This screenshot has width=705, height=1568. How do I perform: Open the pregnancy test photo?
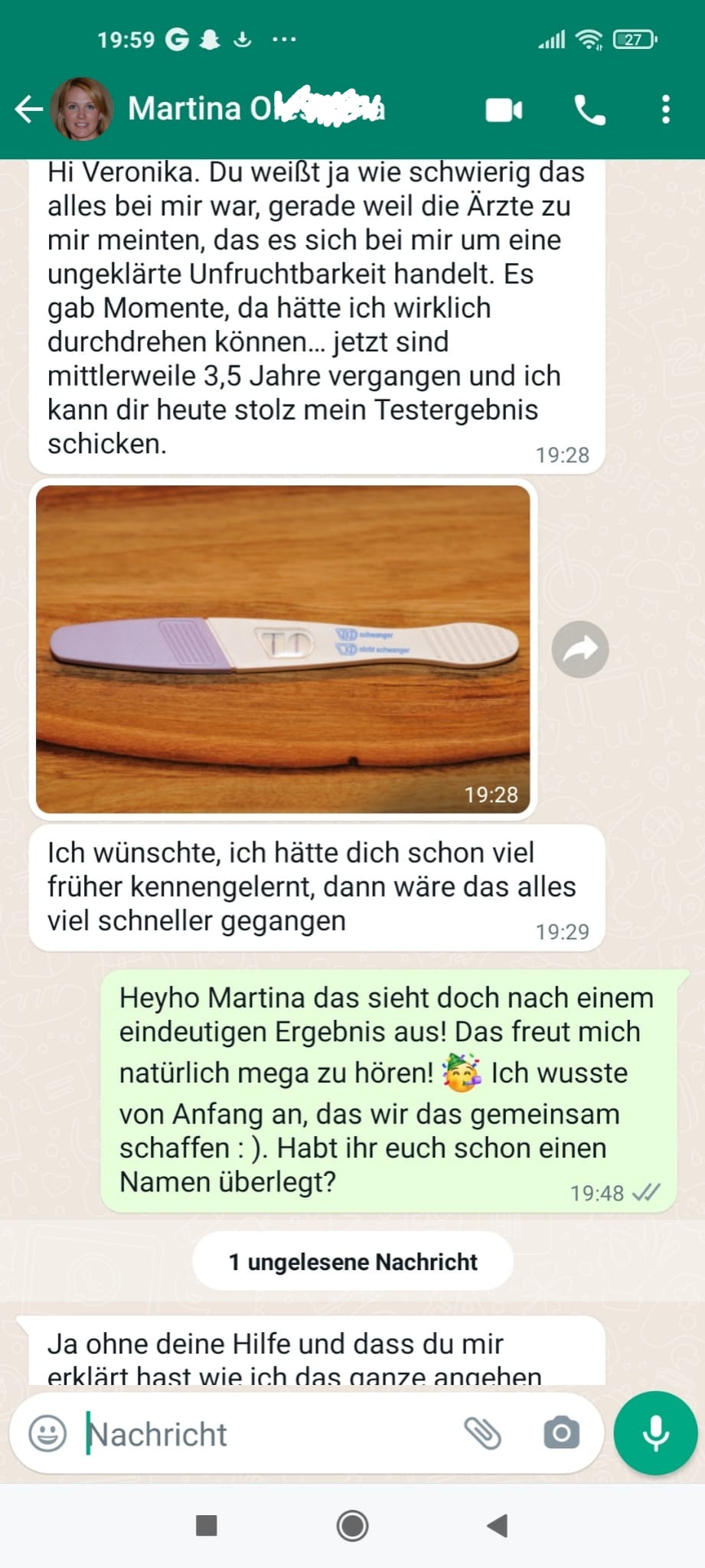283,648
